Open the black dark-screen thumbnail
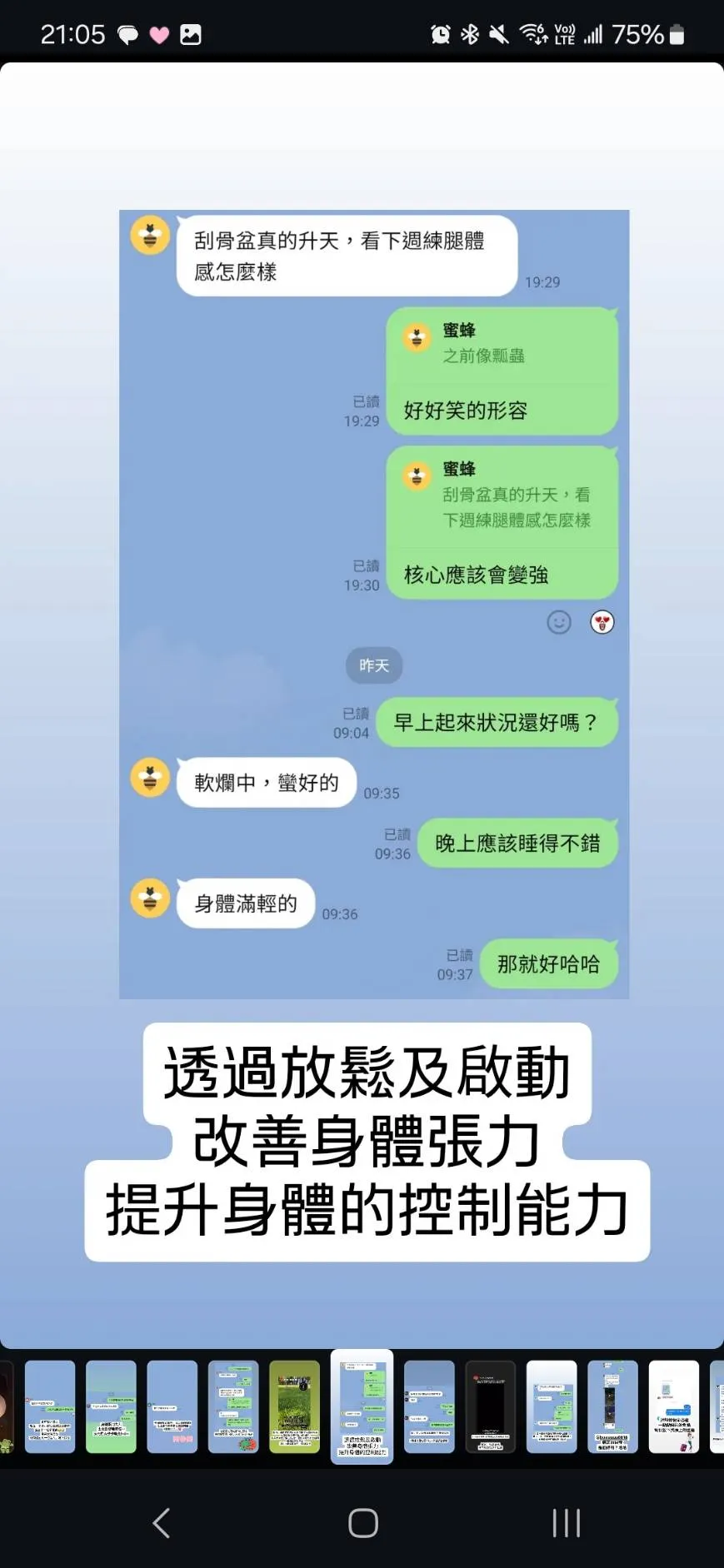This screenshot has height=1568, width=724. pos(490,1406)
